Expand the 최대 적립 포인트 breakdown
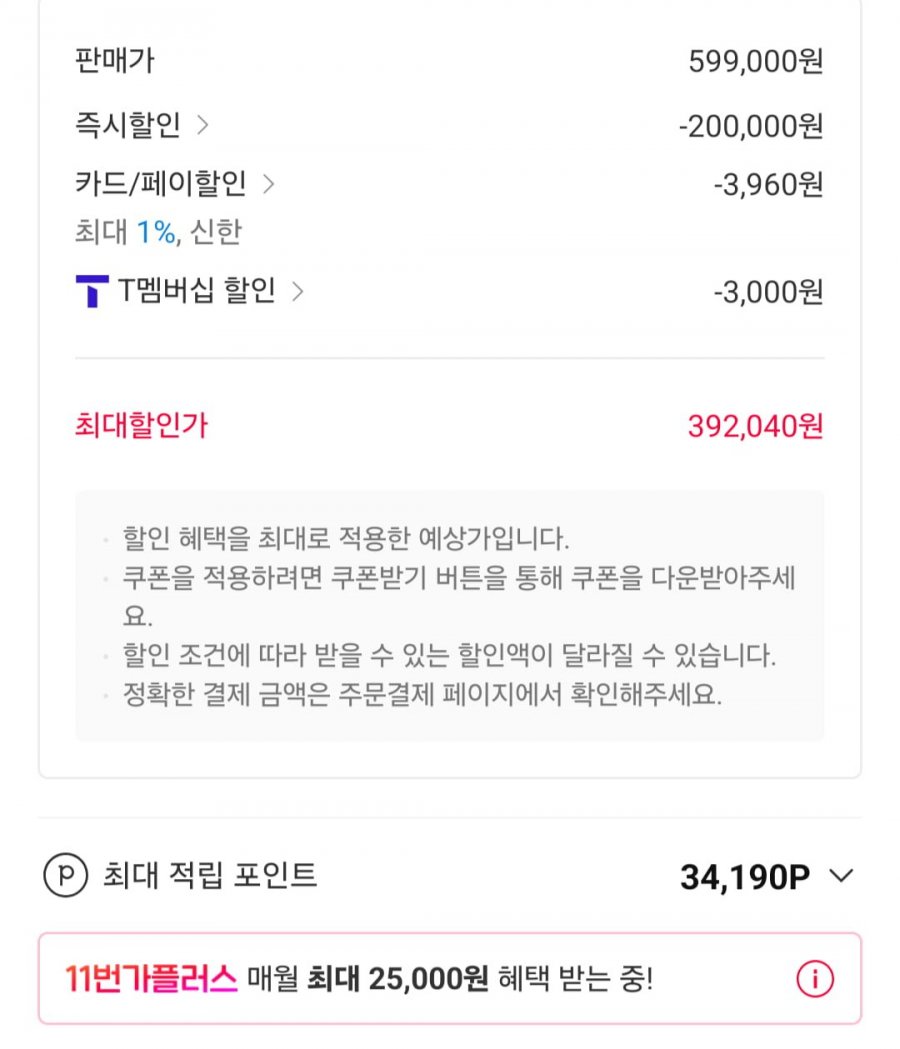900x1049 pixels. 841,876
